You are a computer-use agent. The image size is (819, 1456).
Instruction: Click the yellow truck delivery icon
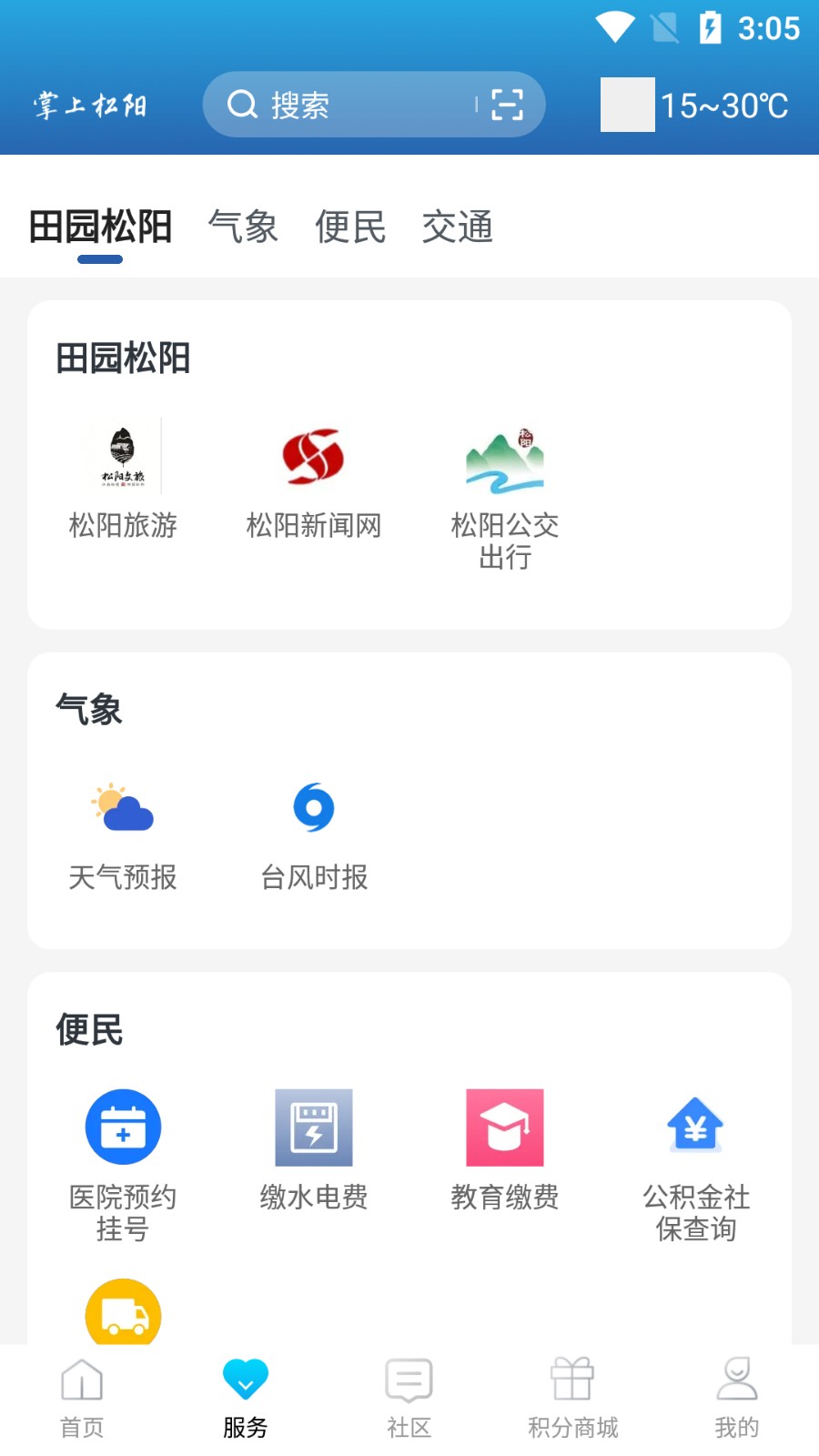123,1315
